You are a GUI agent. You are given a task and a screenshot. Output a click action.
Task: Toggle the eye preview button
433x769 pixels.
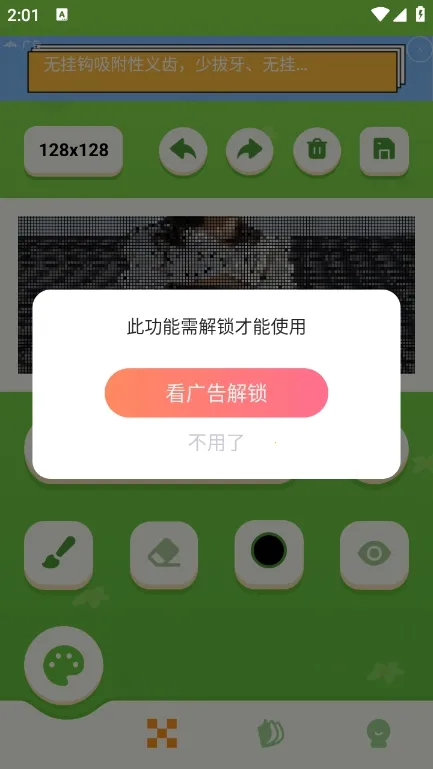[x=374, y=553]
